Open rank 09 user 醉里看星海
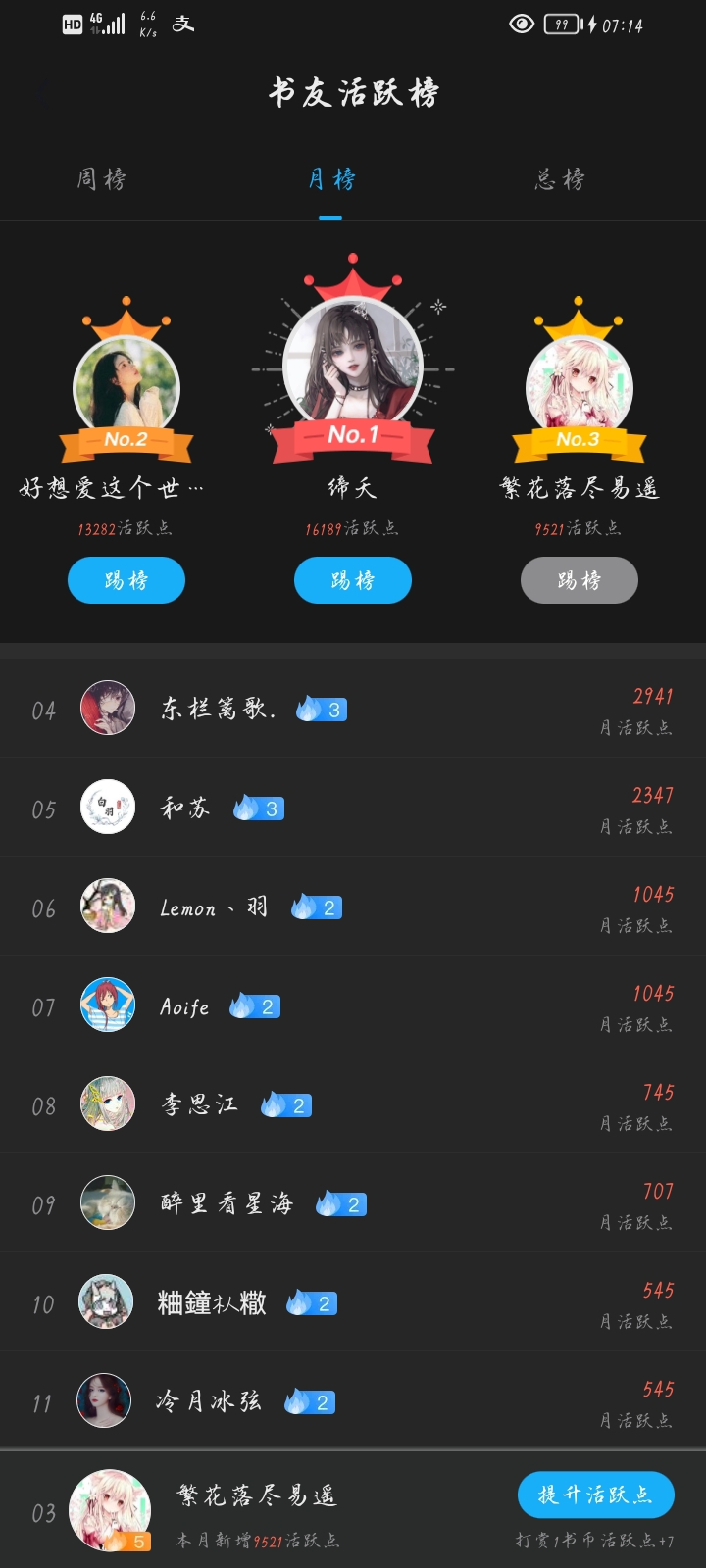The height and width of the screenshot is (1568, 706). click(x=353, y=1203)
